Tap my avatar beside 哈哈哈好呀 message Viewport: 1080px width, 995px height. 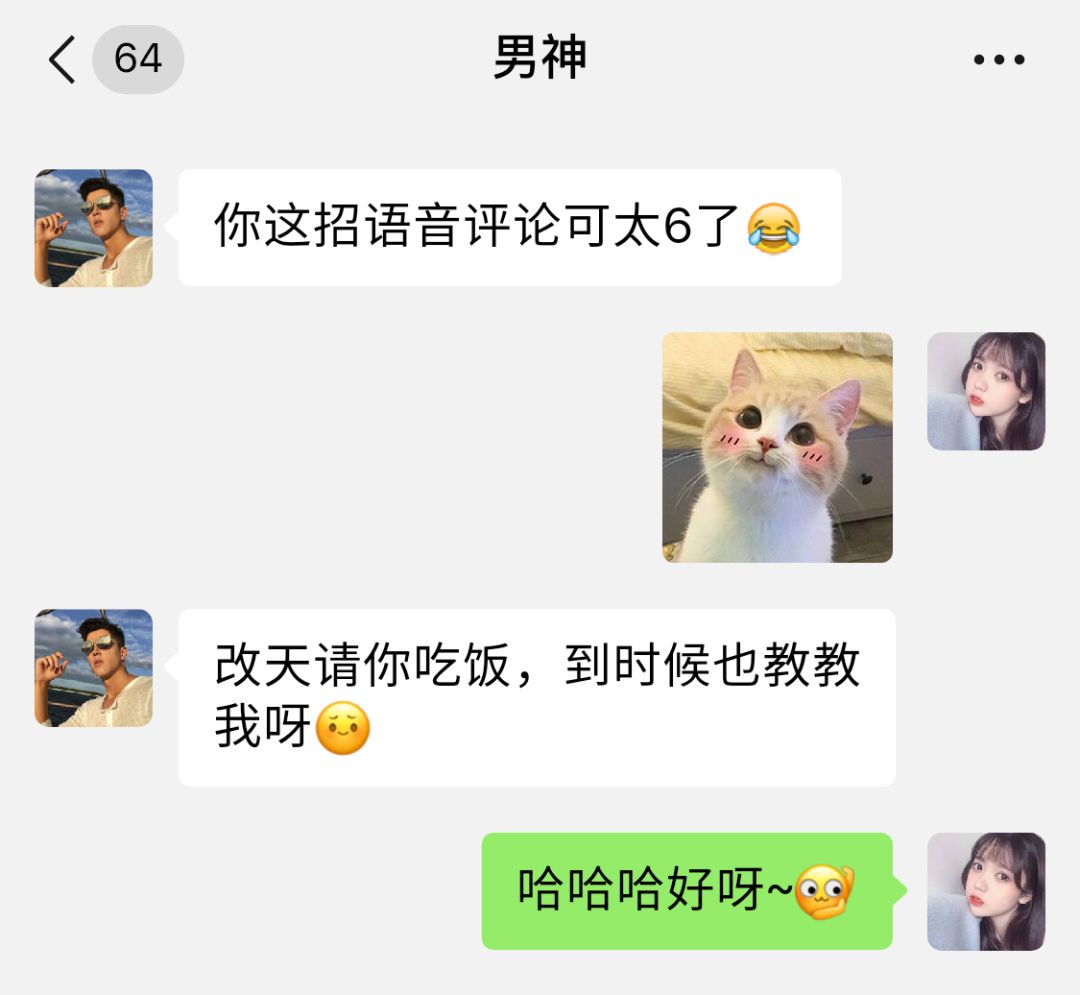(985, 891)
